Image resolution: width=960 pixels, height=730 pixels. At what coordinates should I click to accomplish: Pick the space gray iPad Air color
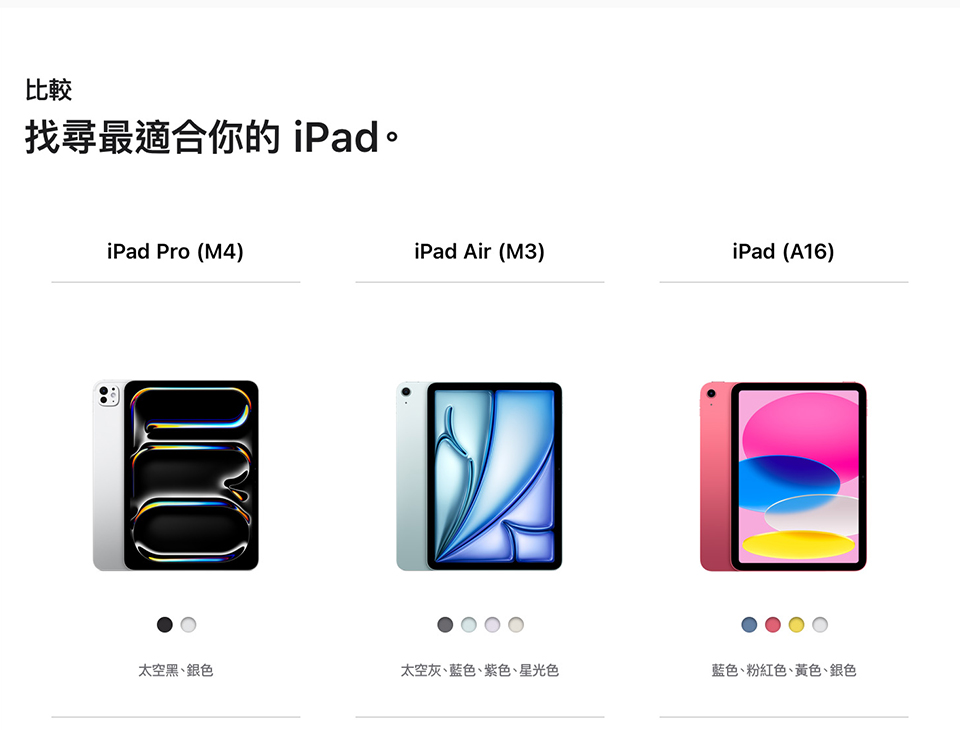445,624
